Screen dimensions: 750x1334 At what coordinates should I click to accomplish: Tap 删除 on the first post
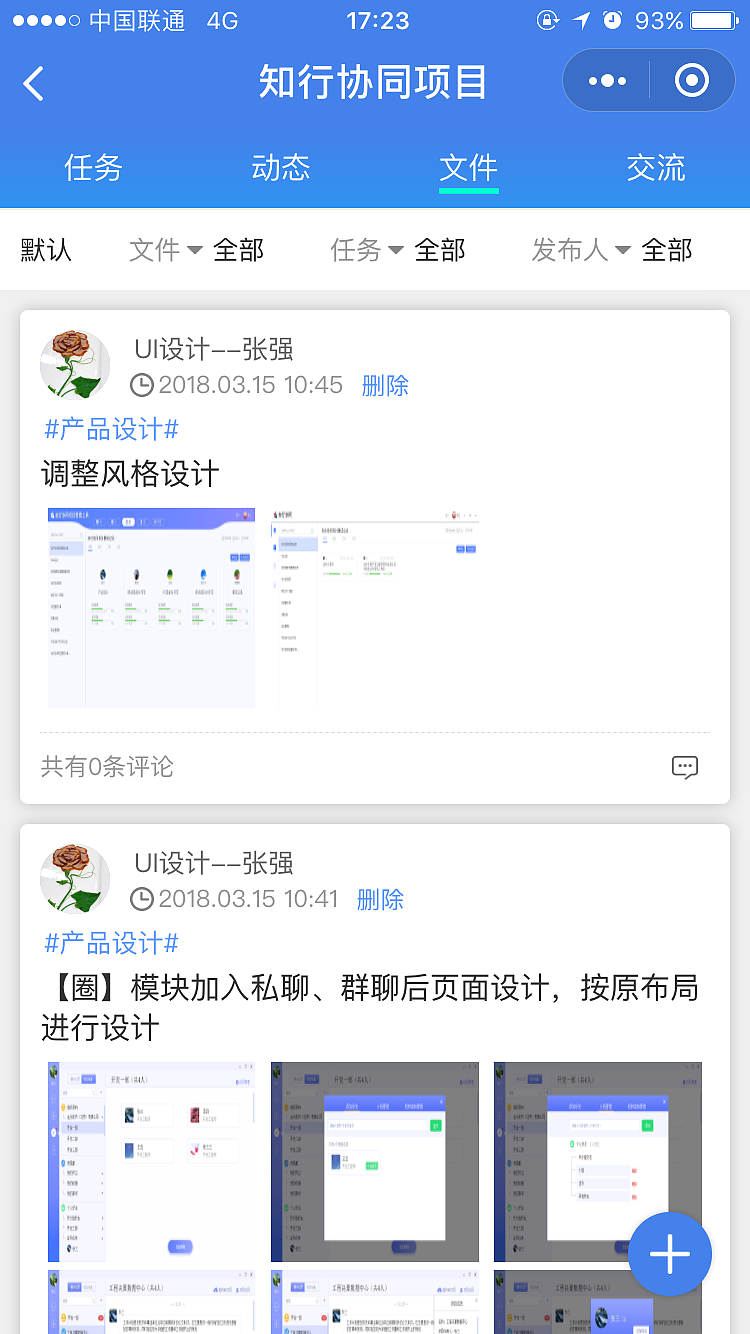385,384
